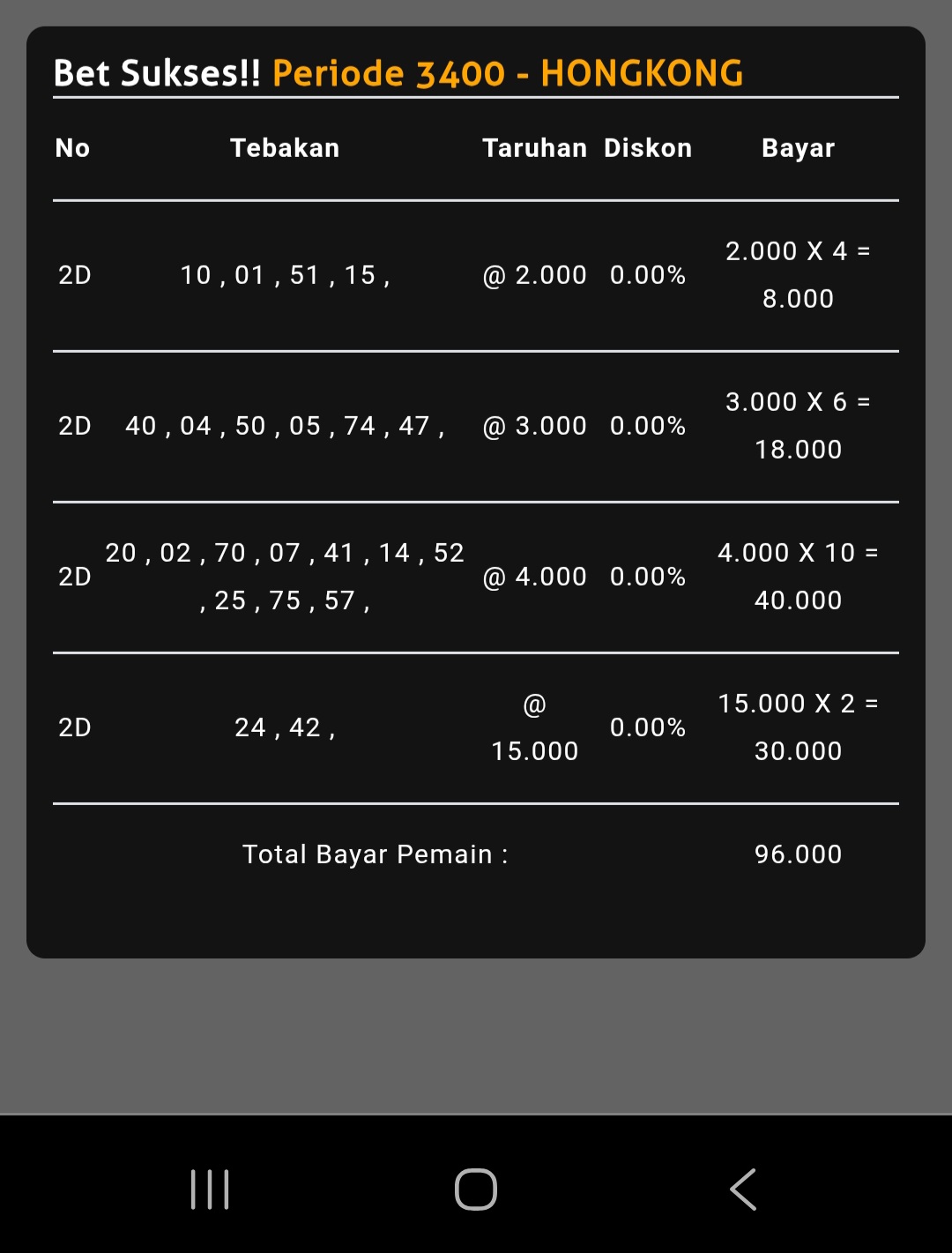
Task: Tap the system back button
Action: [x=743, y=1190]
